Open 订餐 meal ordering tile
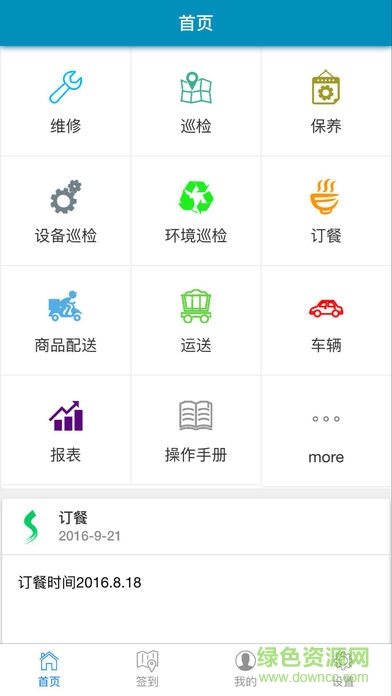Screen dimensions: 392x696 [326, 211]
